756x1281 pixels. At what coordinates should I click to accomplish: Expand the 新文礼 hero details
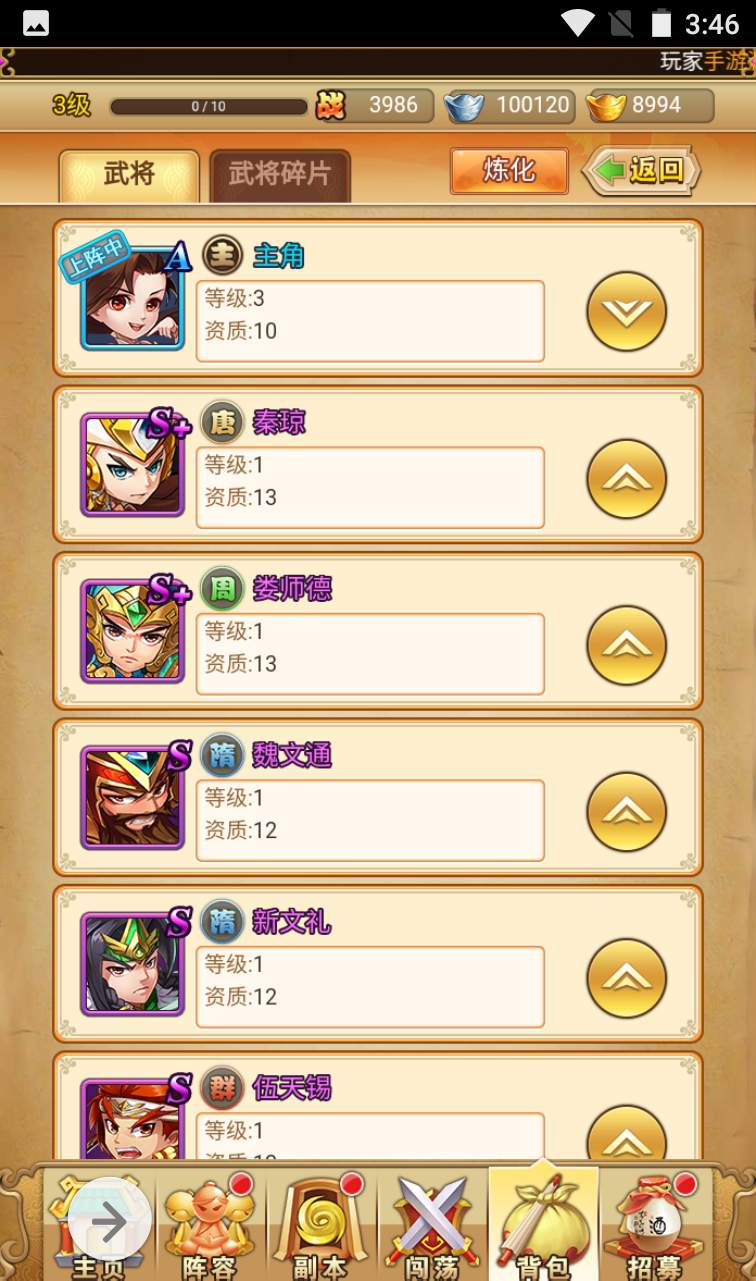pyautogui.click(x=626, y=978)
